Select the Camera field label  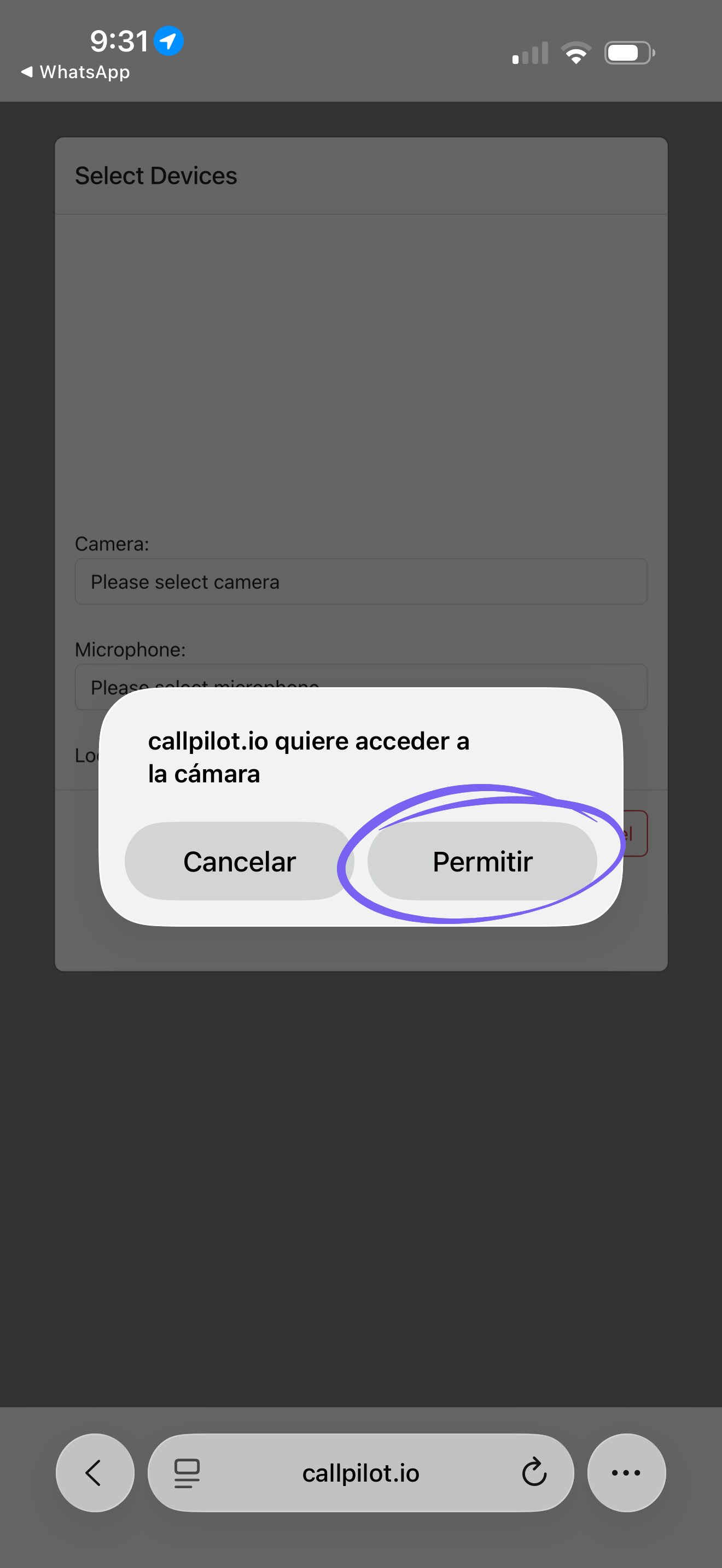coord(112,543)
